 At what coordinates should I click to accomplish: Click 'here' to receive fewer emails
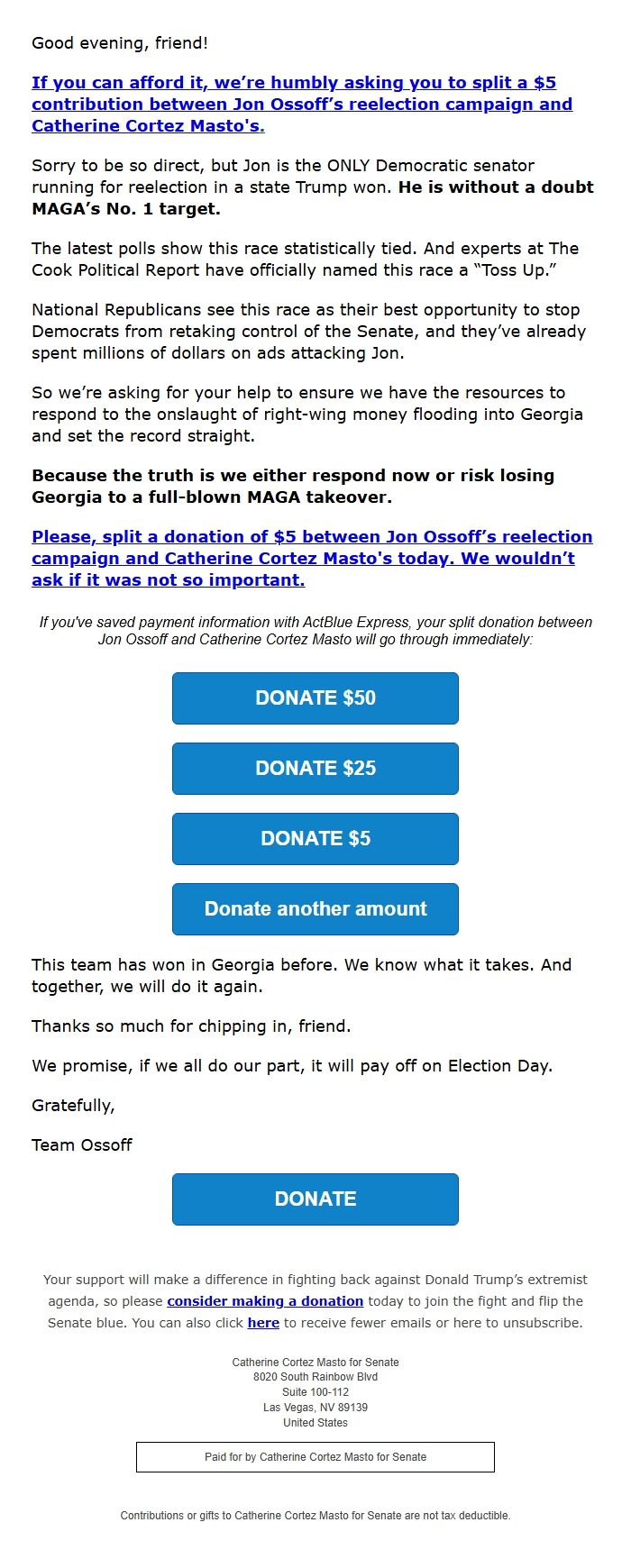tap(263, 1323)
